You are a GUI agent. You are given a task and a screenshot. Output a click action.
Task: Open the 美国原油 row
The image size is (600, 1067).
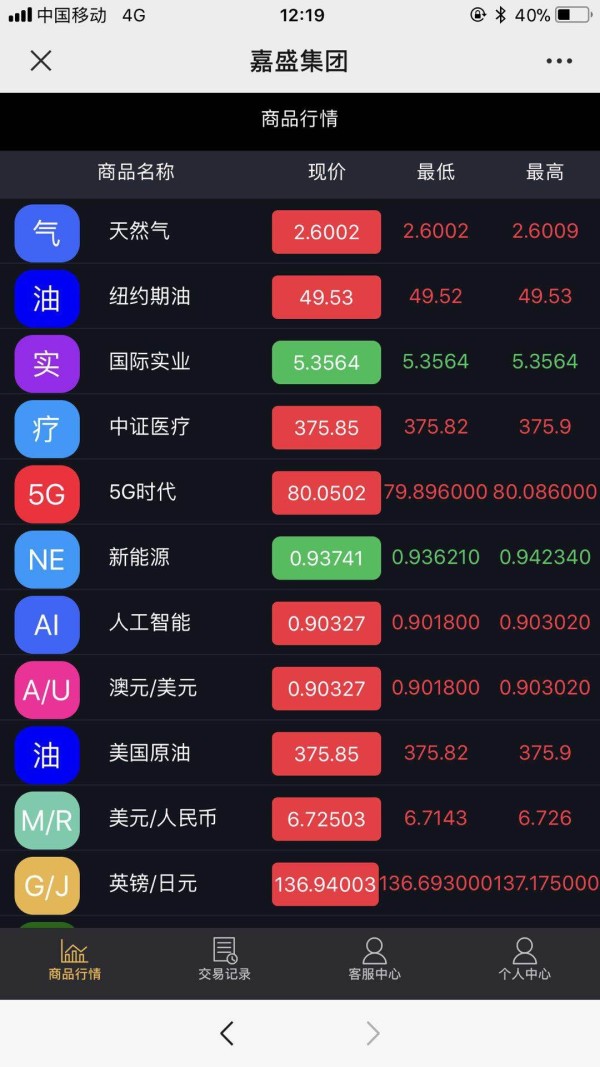(300, 754)
